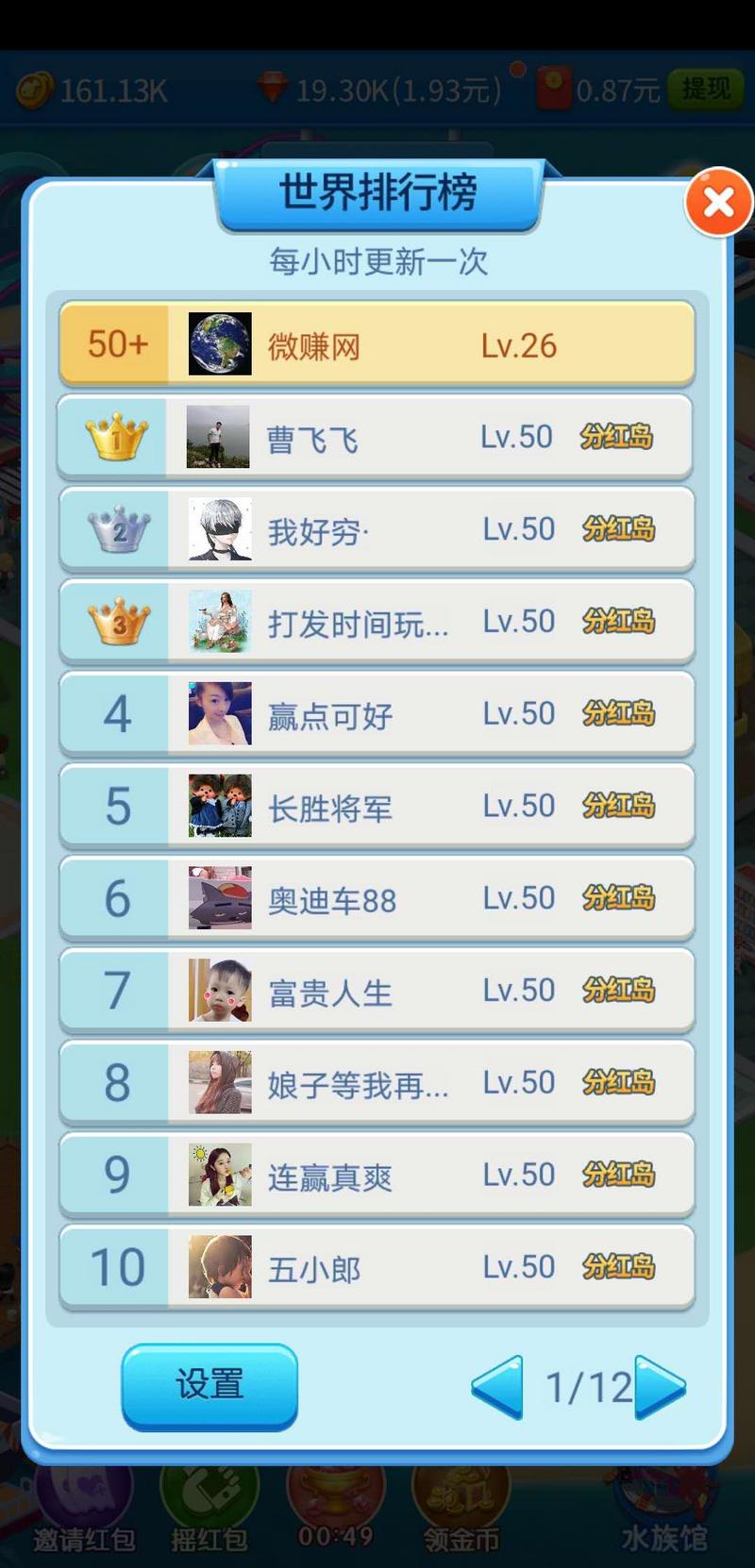The image size is (755, 1568).
Task: View tenth-place player 五小郎
Action: click(x=377, y=1267)
